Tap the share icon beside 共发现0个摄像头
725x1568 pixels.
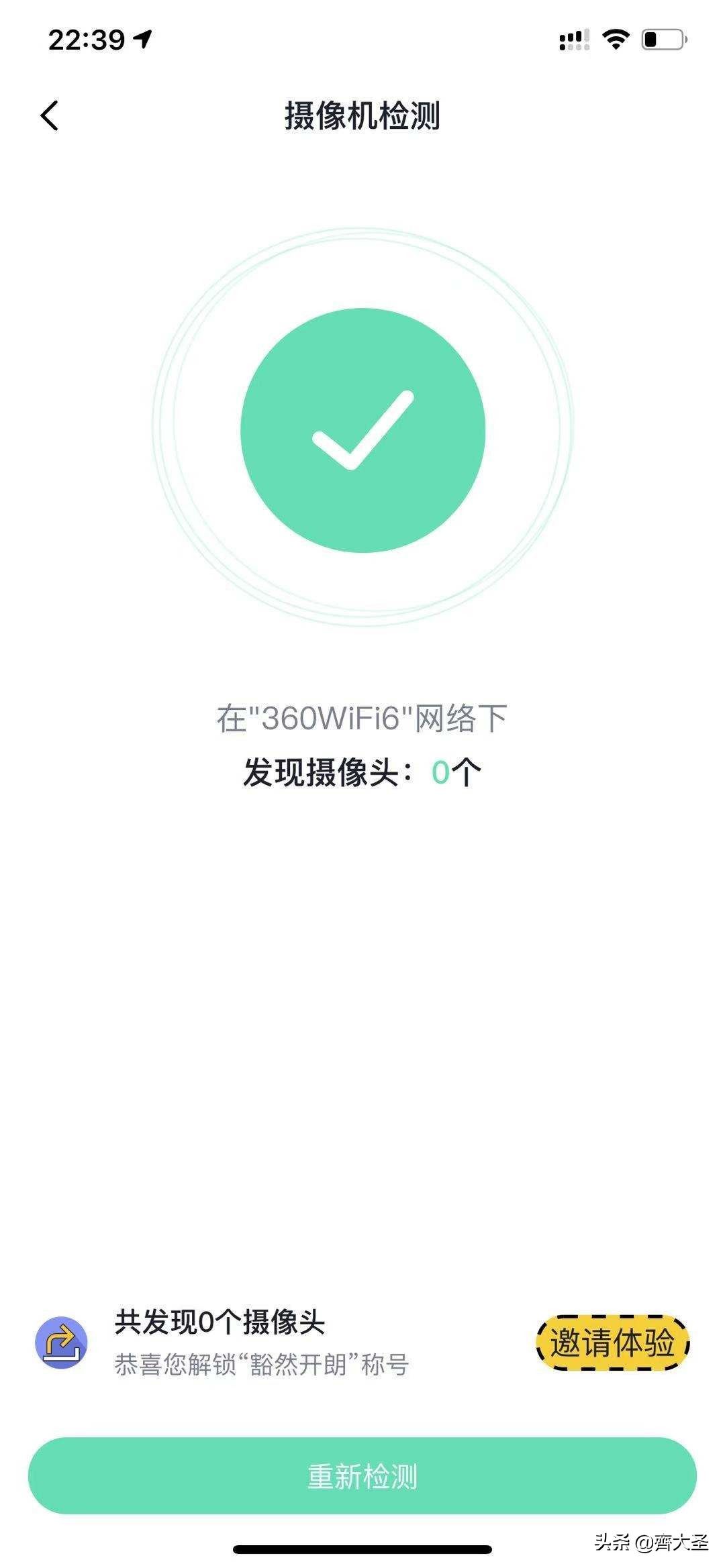[61, 1343]
